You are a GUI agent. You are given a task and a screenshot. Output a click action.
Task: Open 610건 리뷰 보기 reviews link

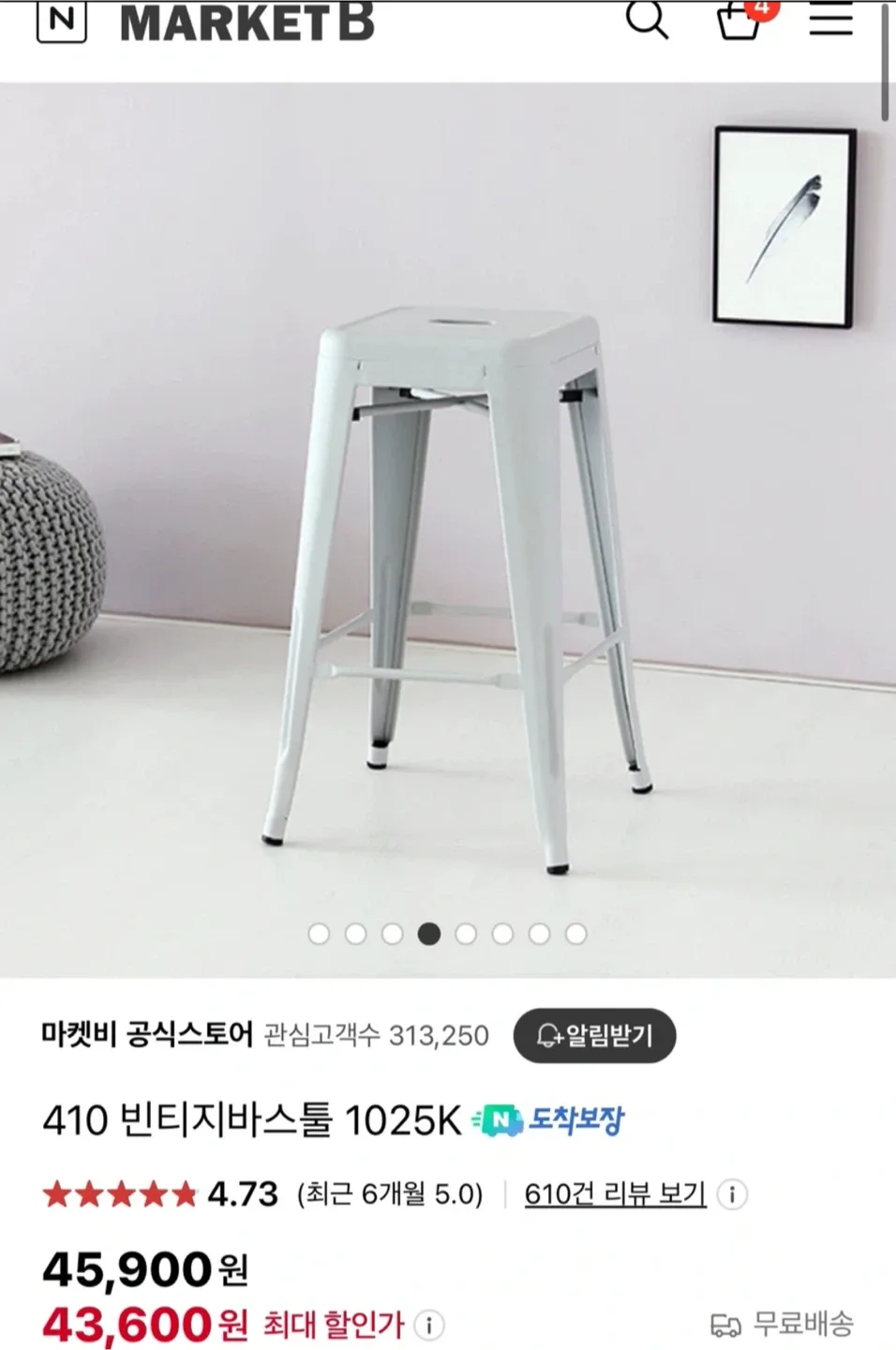(615, 1194)
